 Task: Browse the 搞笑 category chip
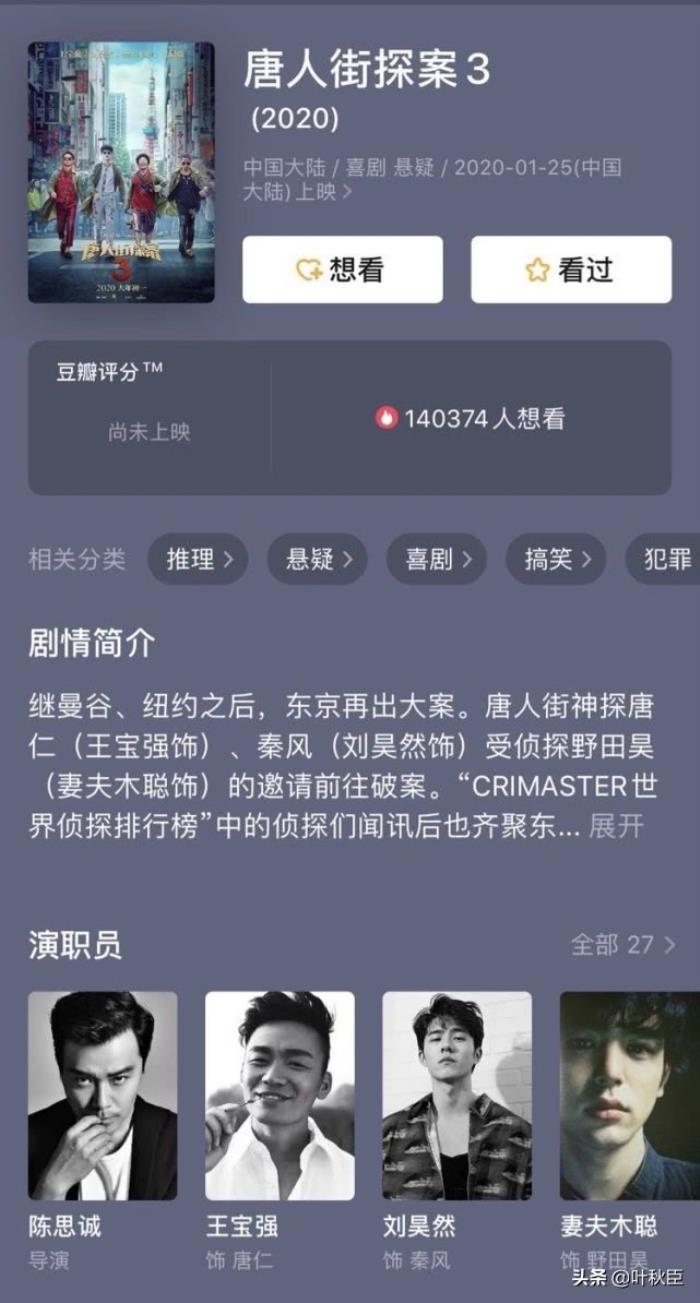[x=555, y=559]
